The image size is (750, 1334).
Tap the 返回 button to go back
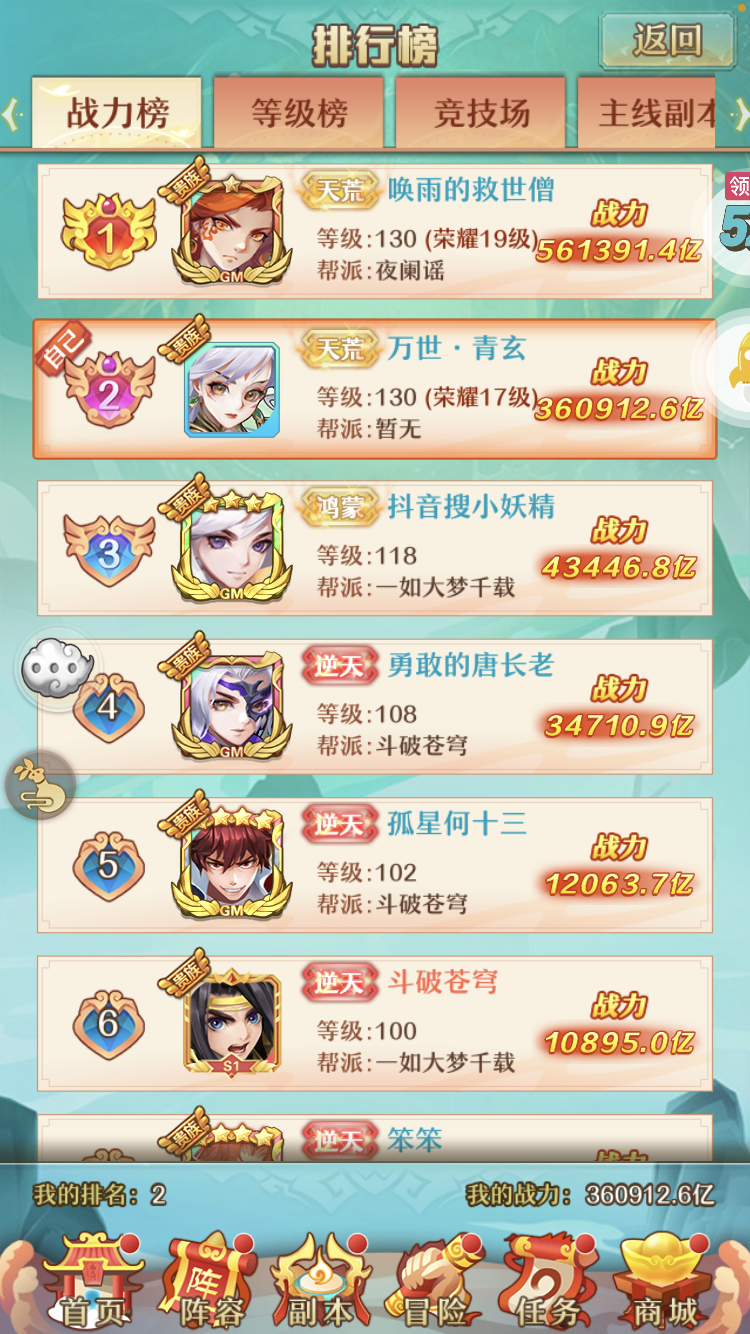click(x=666, y=42)
